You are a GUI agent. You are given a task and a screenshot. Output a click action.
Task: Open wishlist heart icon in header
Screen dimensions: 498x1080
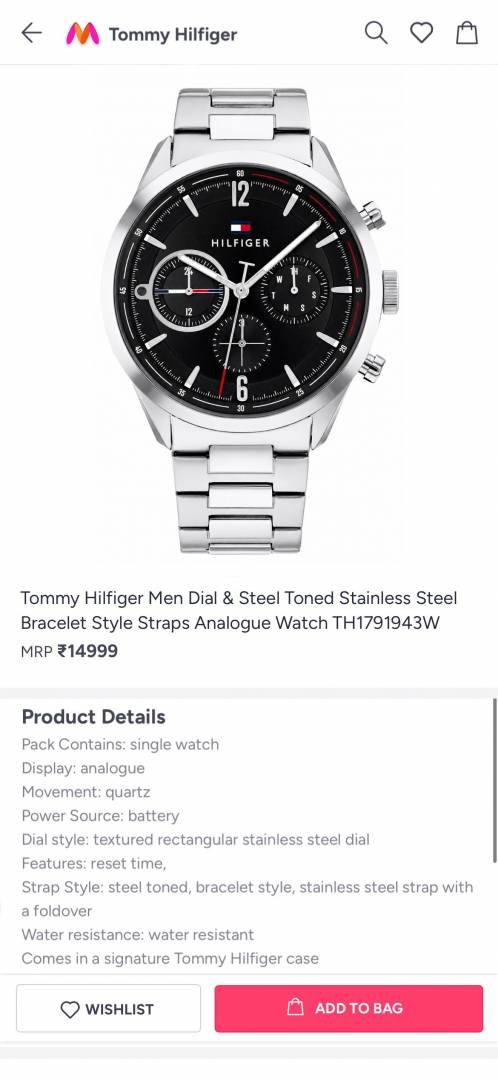[x=422, y=32]
